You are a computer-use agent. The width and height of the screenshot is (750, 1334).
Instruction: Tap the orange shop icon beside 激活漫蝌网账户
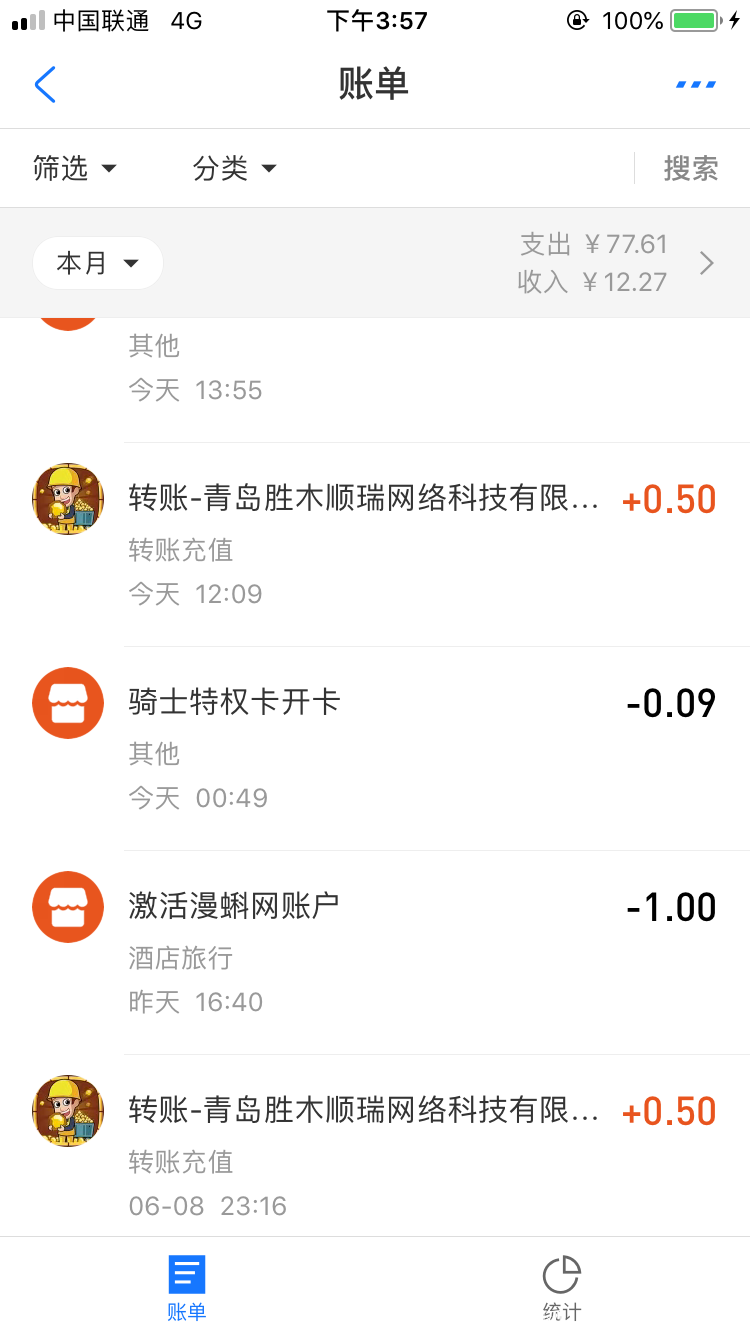tap(68, 907)
